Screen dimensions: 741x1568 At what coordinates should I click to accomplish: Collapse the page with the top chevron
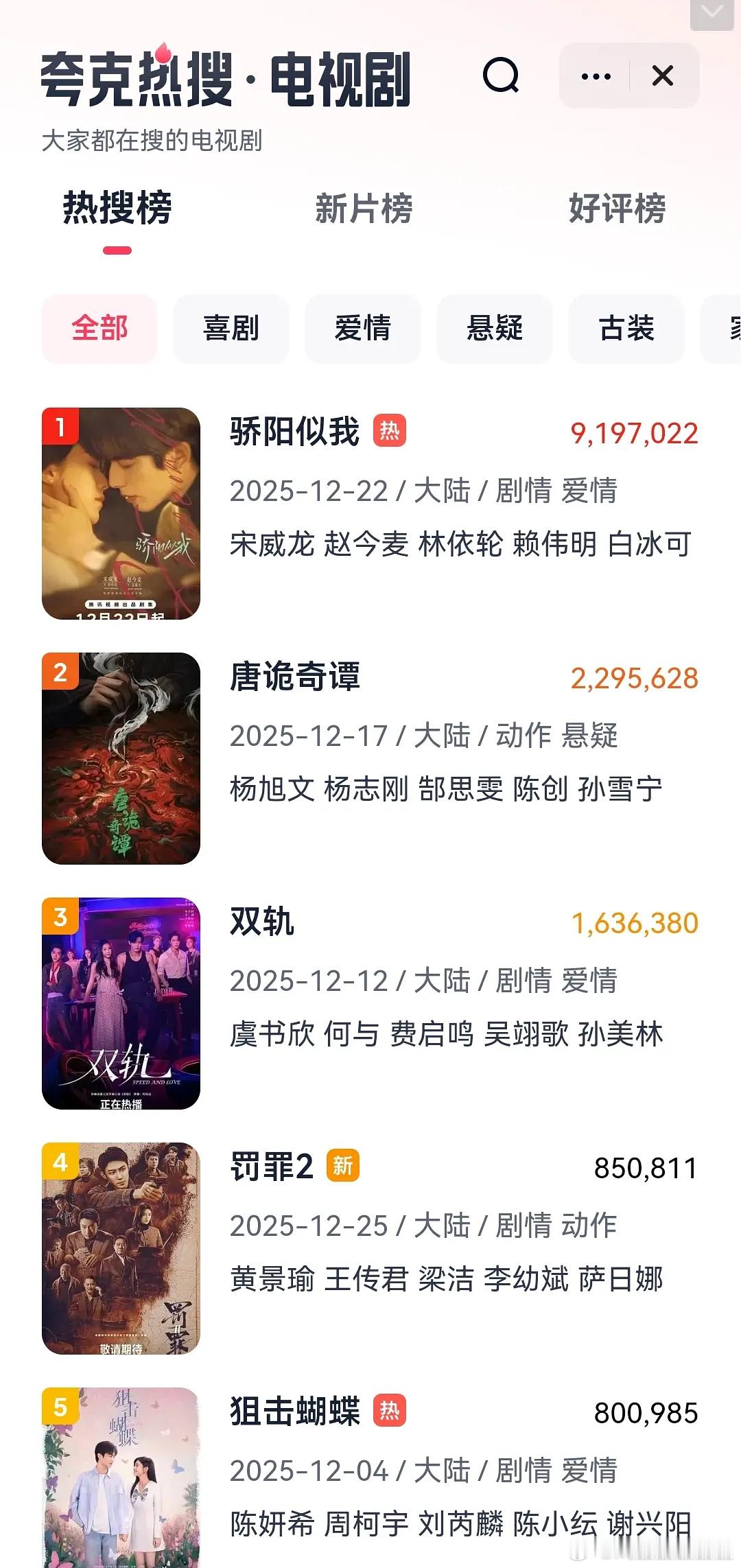711,14
